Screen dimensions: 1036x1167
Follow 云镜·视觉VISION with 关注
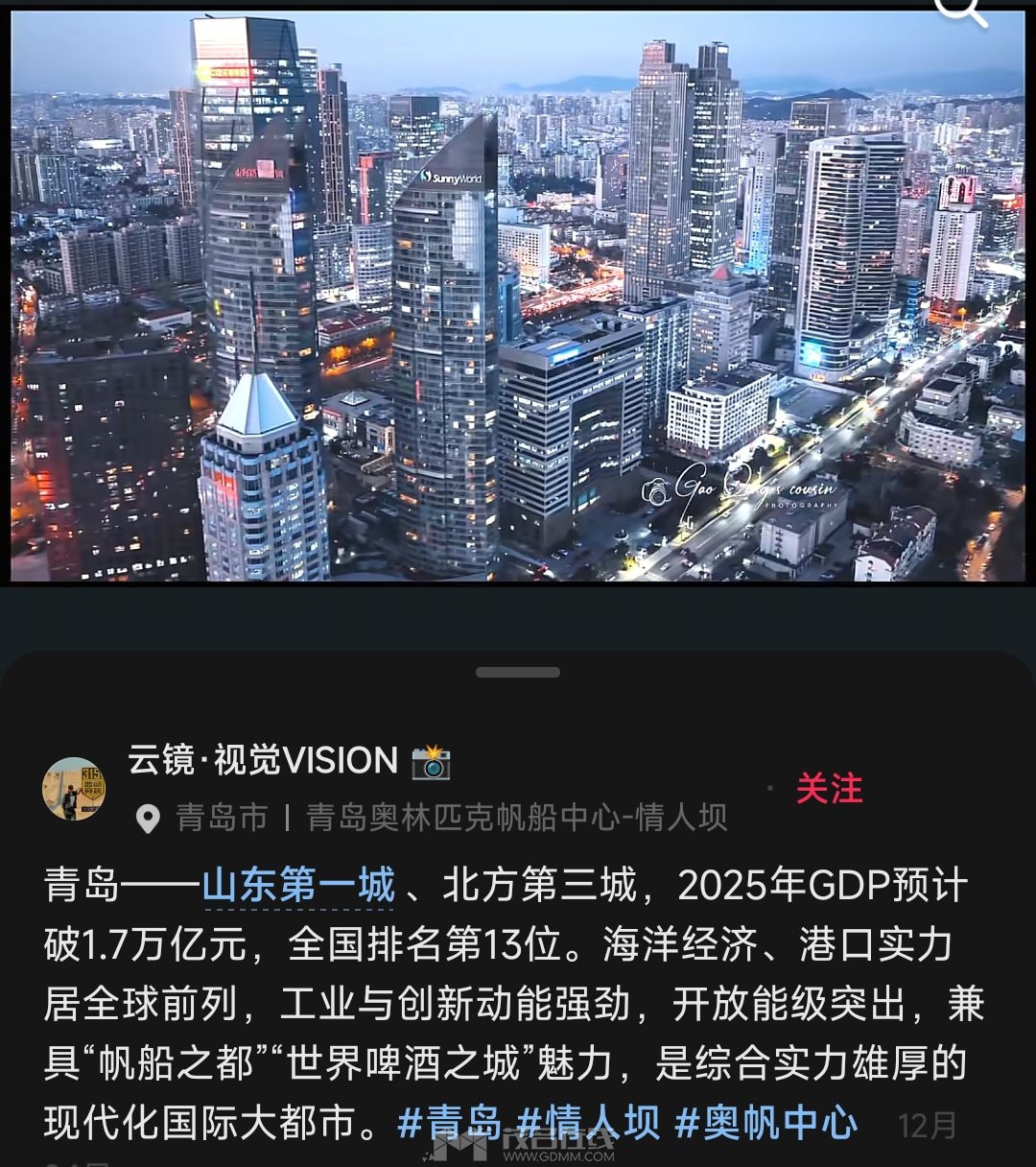(x=829, y=789)
